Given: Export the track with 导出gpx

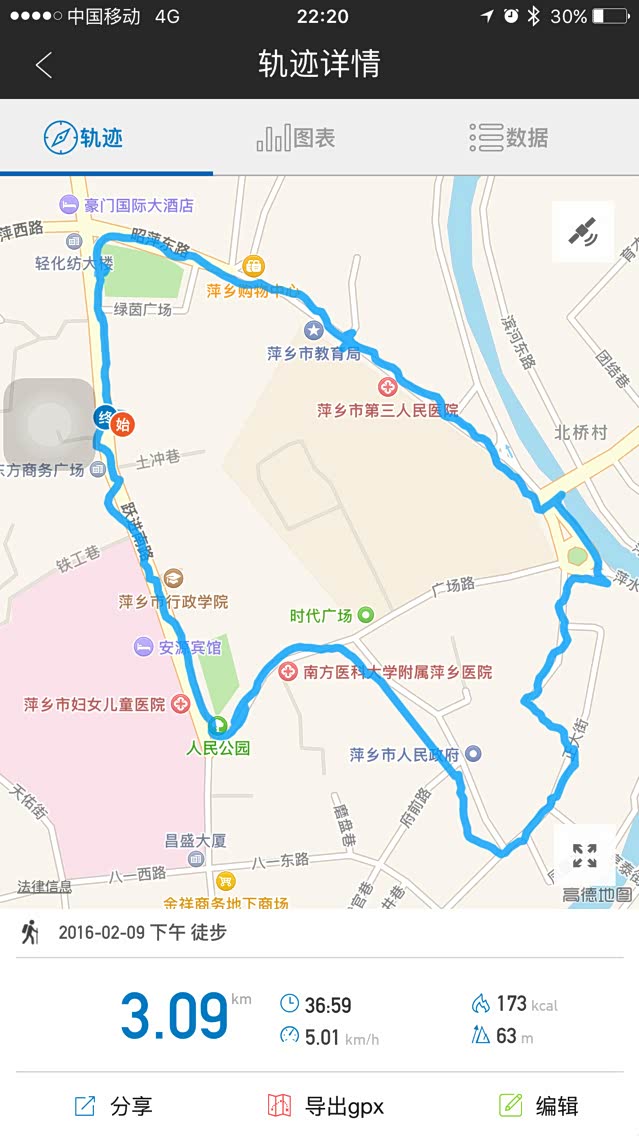Looking at the screenshot, I should [x=325, y=1106].
